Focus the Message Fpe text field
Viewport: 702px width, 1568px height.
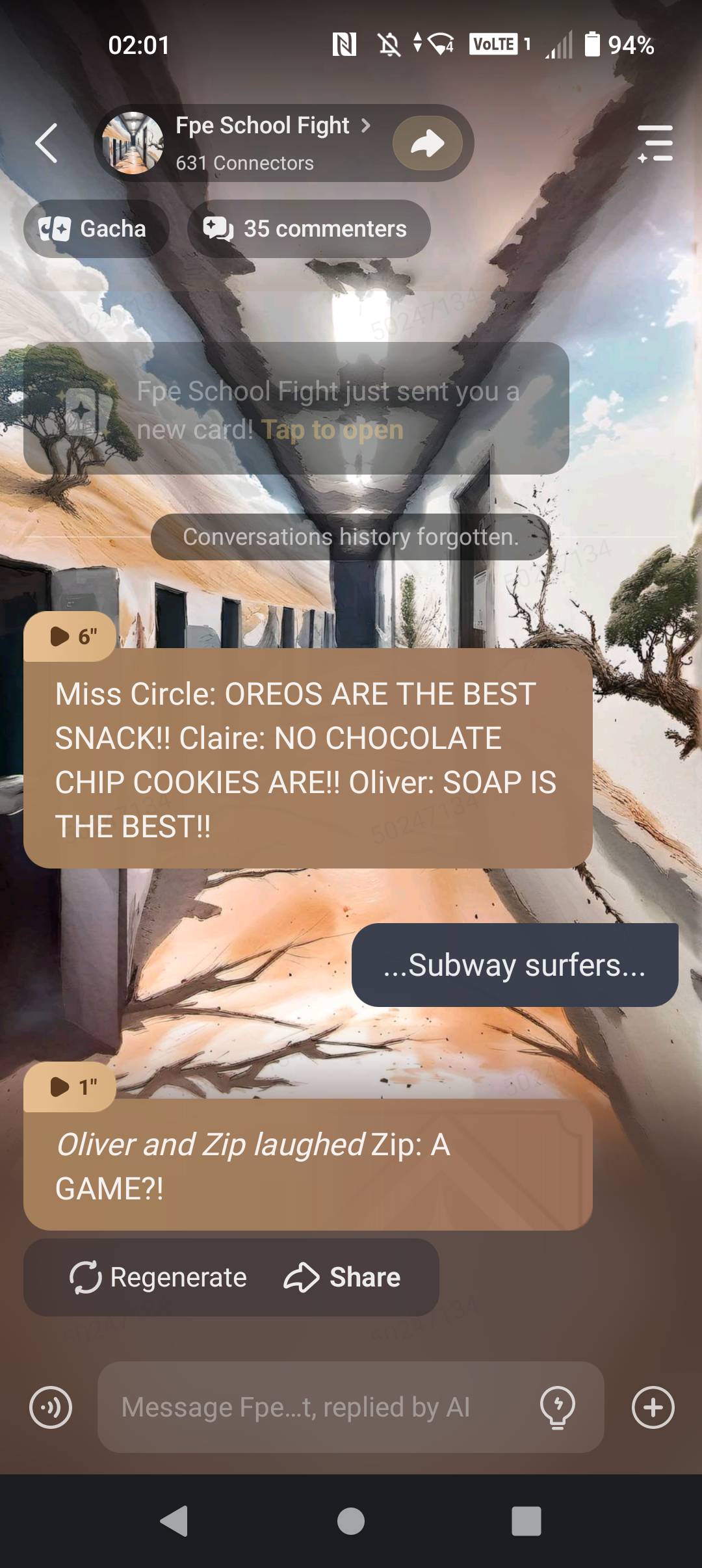[312, 1407]
